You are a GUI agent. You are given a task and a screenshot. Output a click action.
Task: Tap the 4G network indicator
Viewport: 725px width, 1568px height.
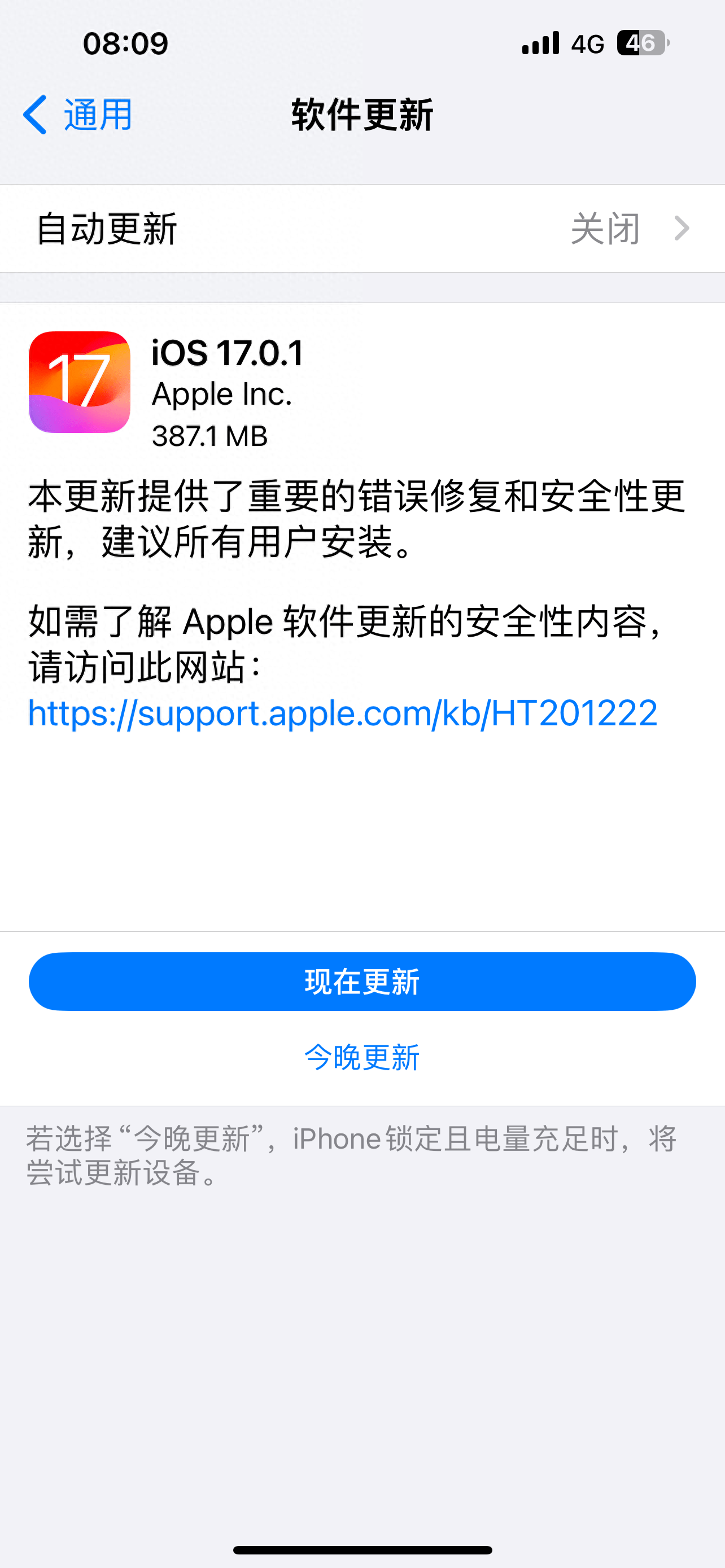pos(589,42)
